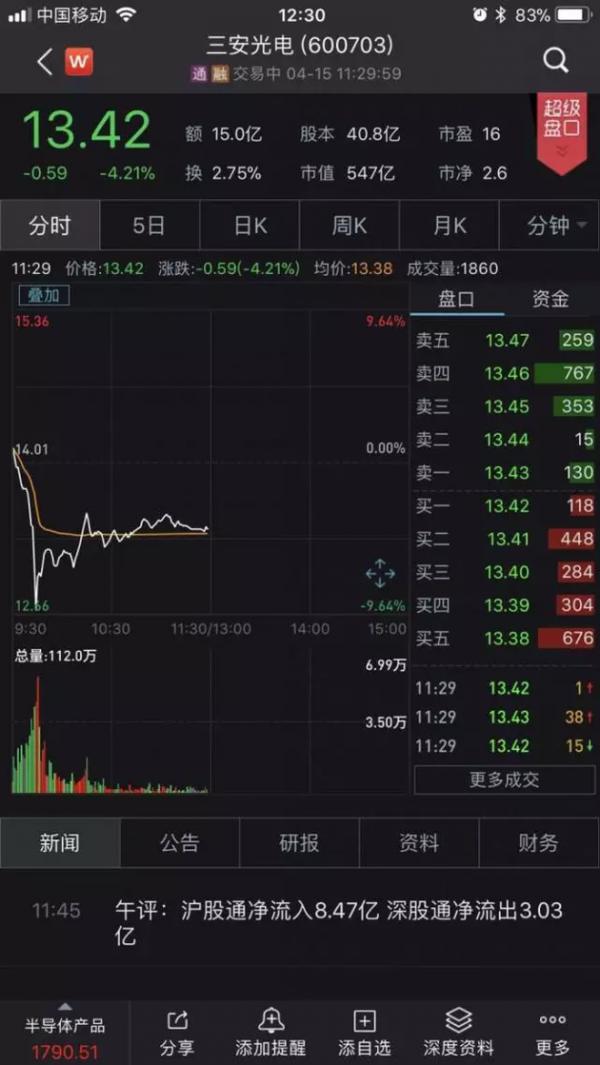Tap the 叠加 overlay button
The height and width of the screenshot is (1065, 600).
pyautogui.click(x=43, y=295)
